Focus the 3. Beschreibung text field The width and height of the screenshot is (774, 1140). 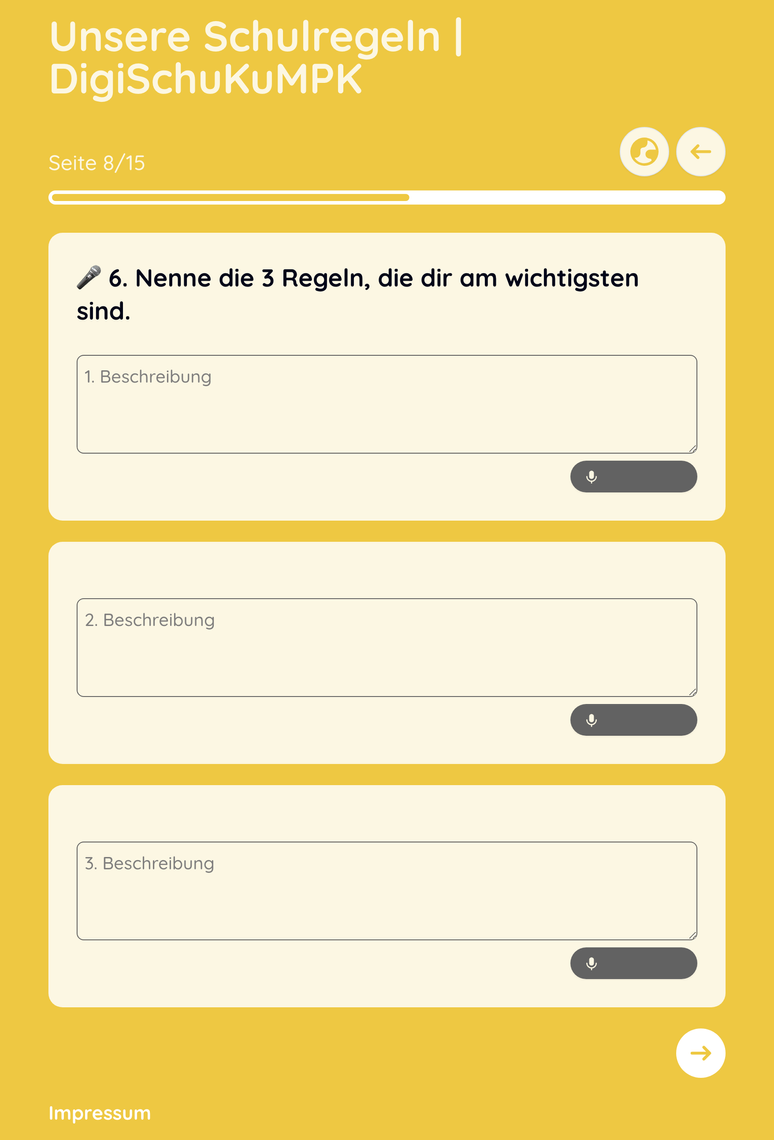pos(387,891)
